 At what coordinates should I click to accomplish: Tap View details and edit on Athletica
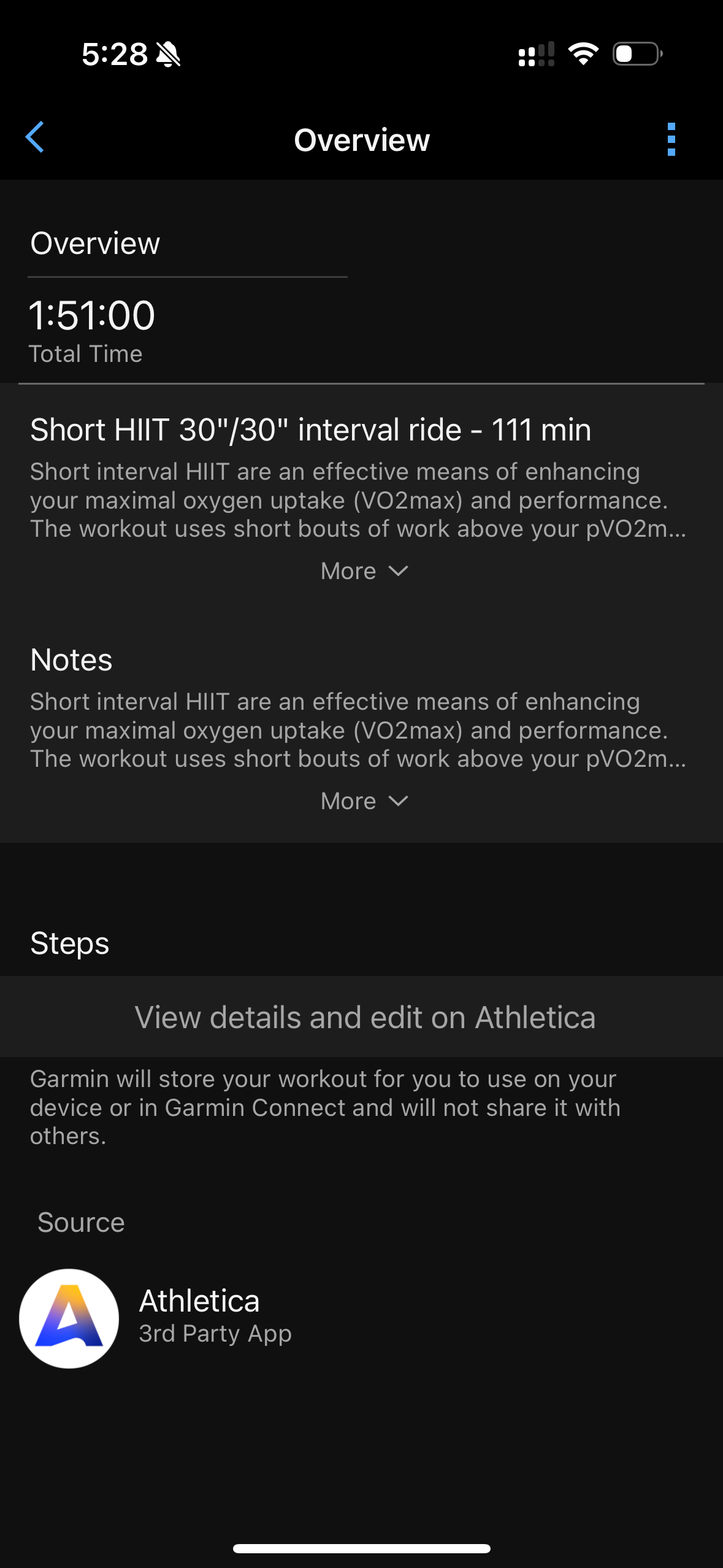click(362, 1017)
